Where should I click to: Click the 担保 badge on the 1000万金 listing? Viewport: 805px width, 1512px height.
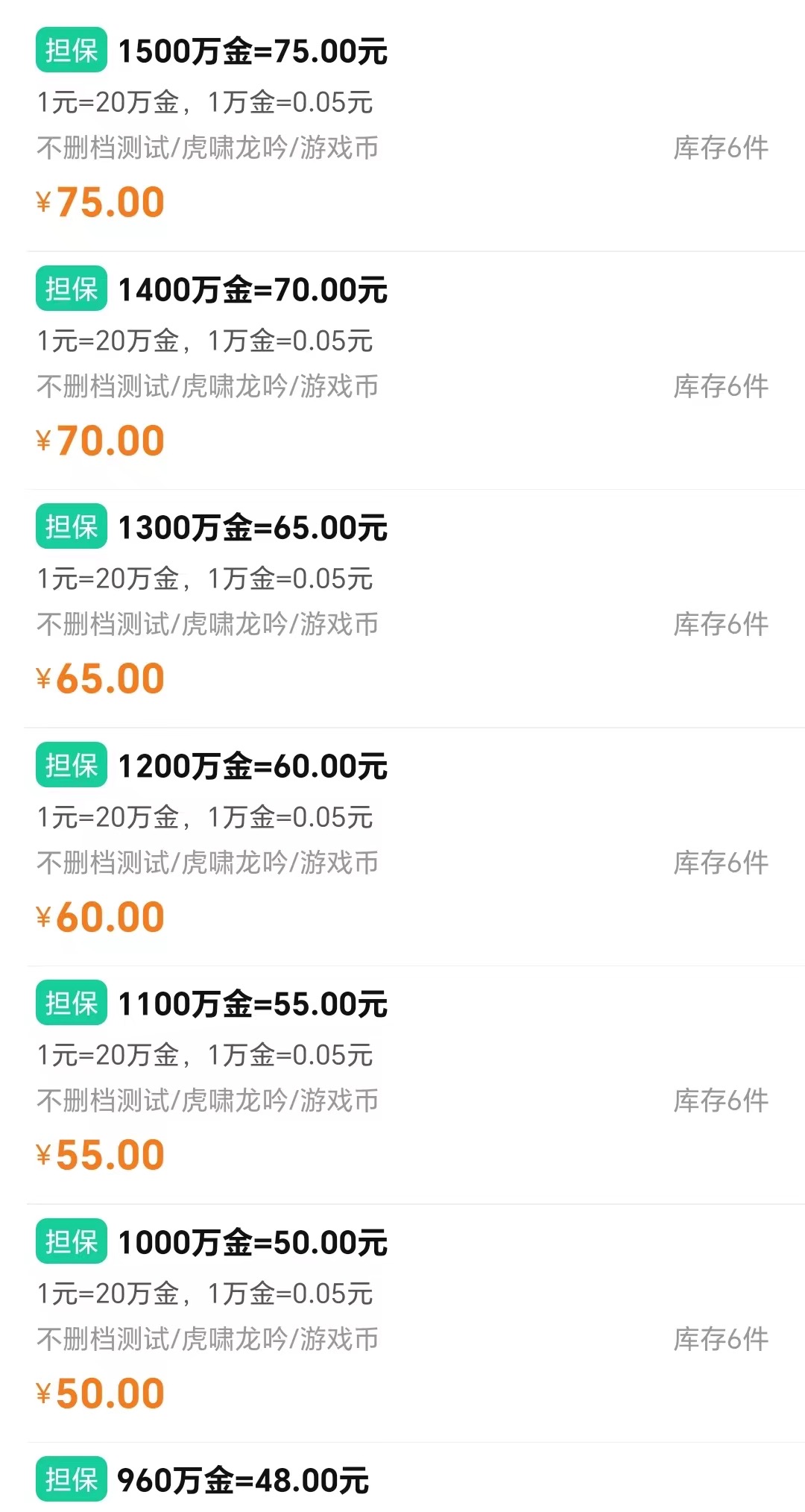pyautogui.click(x=71, y=1244)
